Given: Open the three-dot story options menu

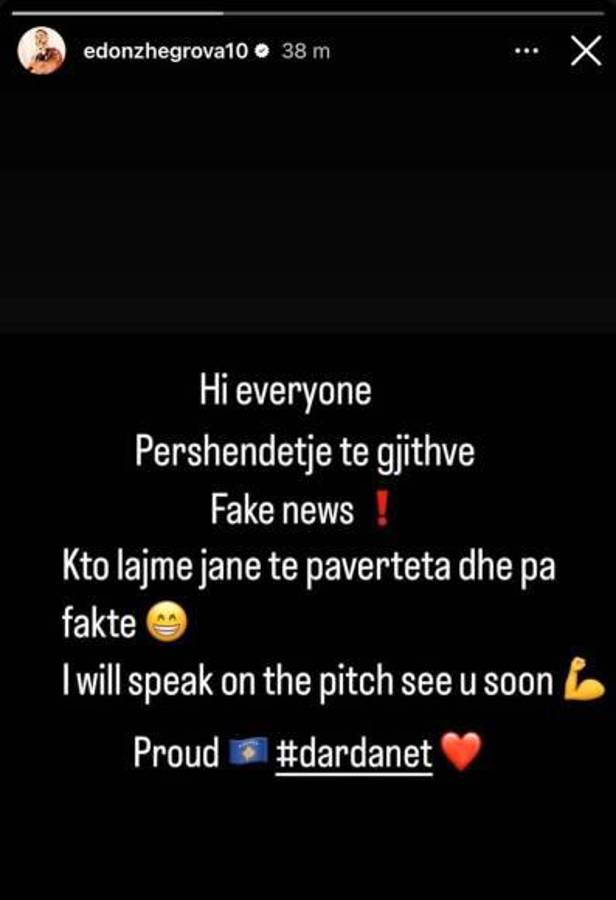Looking at the screenshot, I should (x=526, y=51).
